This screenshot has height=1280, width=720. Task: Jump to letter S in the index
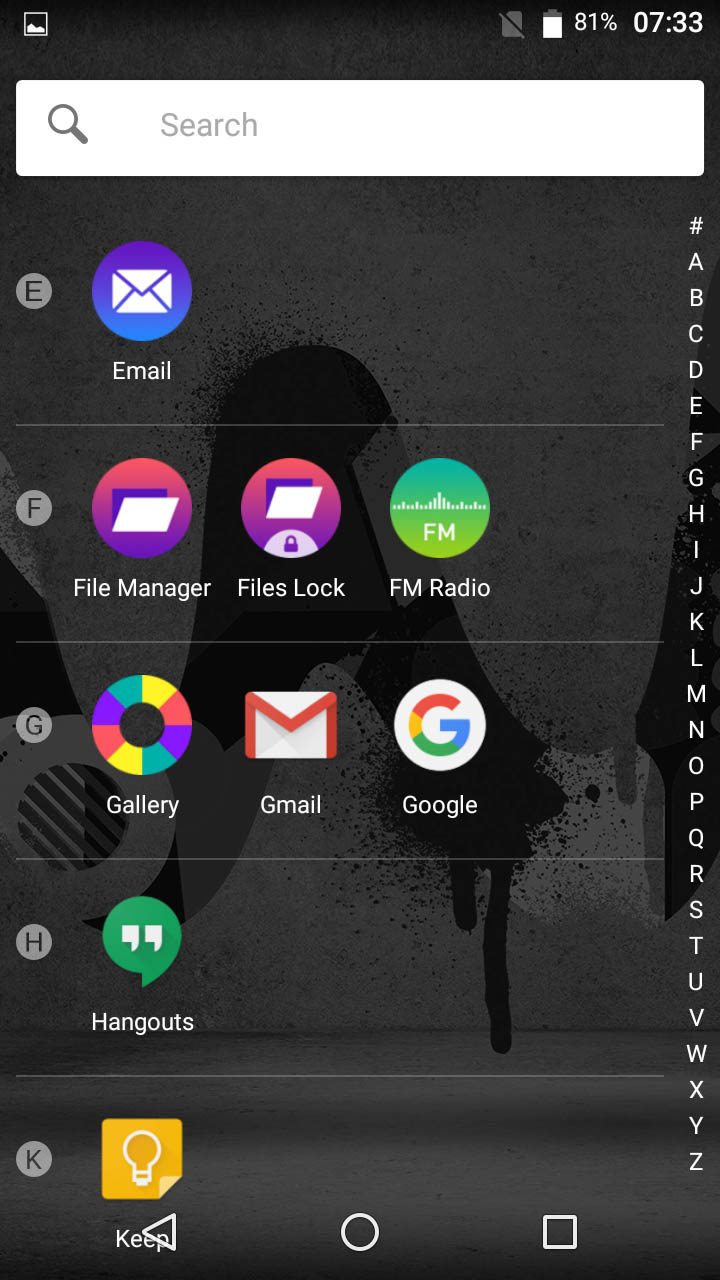(696, 910)
